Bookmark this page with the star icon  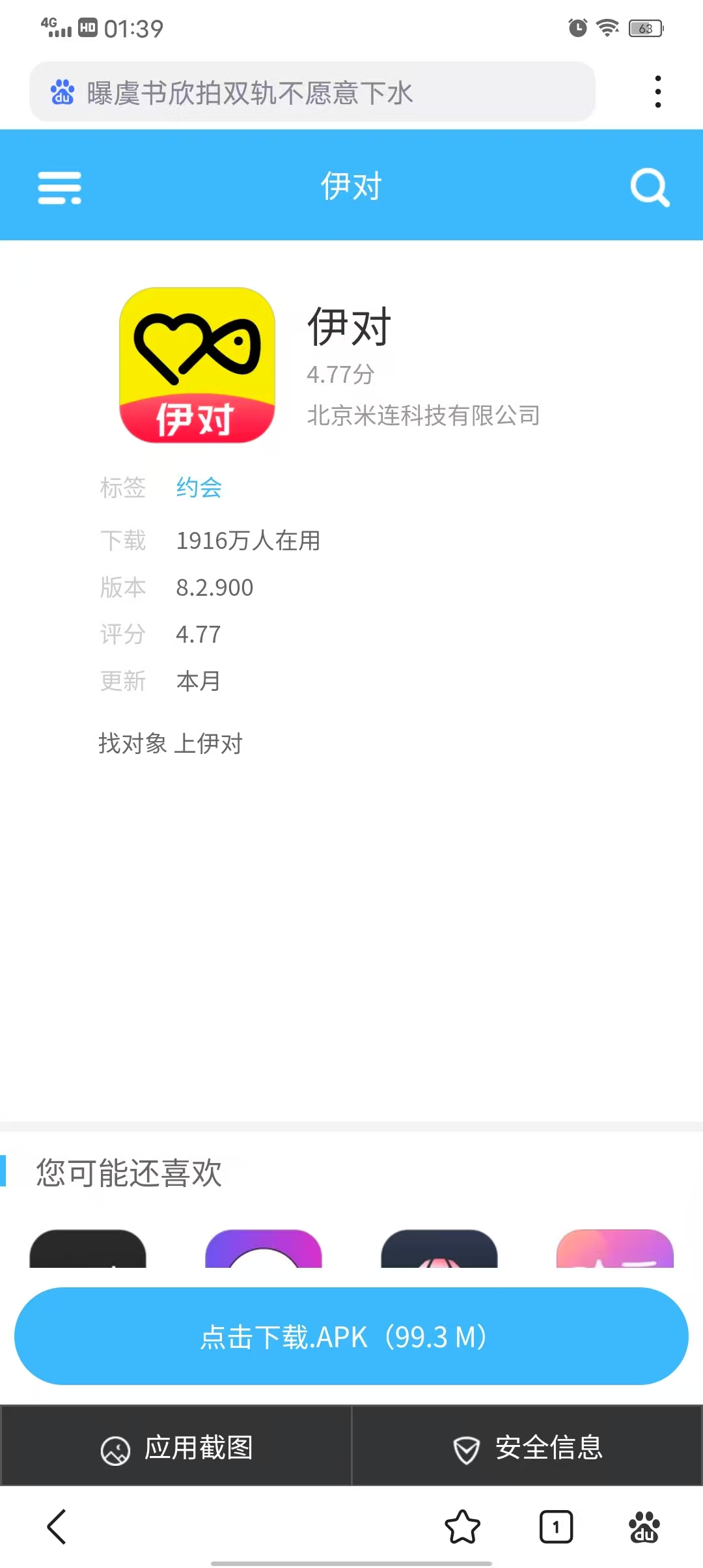tap(462, 1526)
